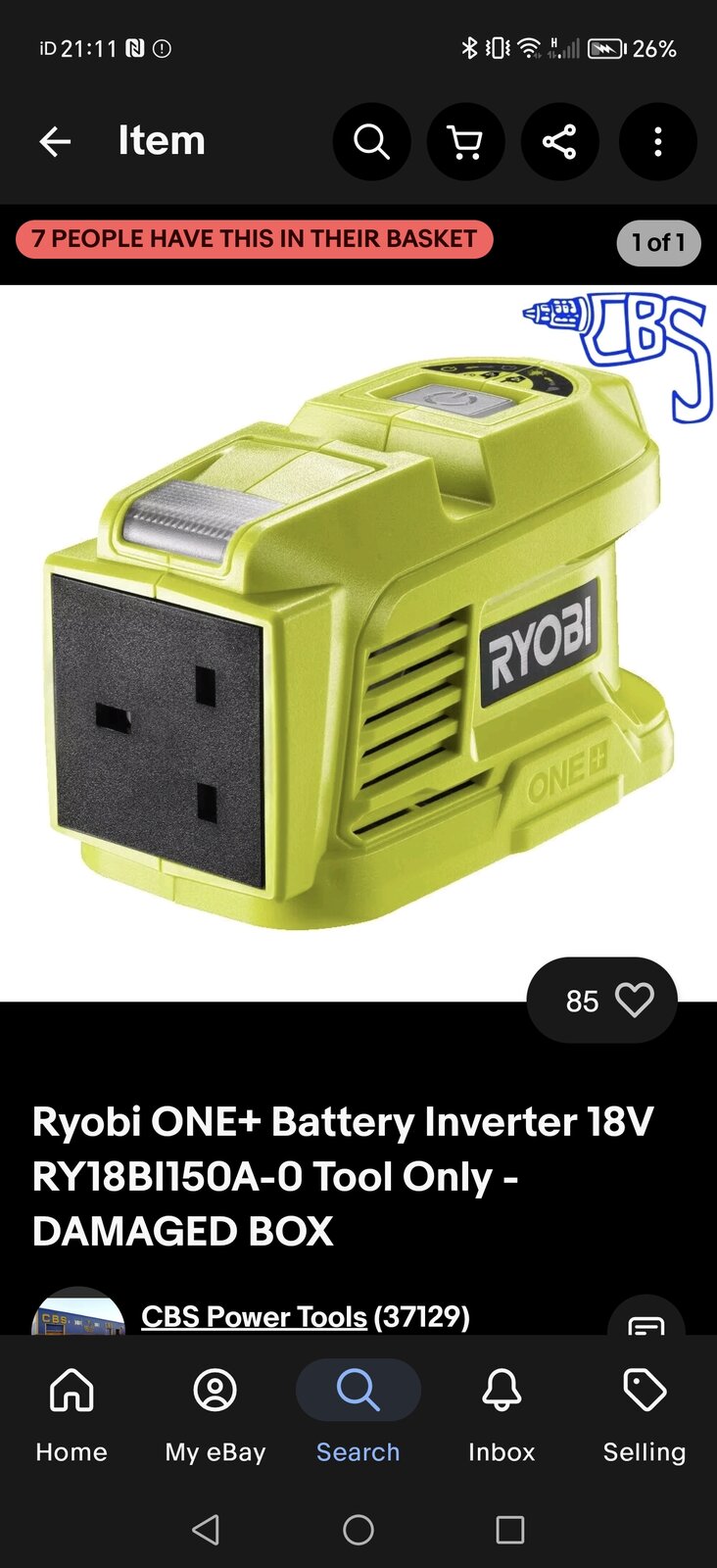The height and width of the screenshot is (1568, 717).
Task: Open the shopping cart
Action: tap(465, 142)
